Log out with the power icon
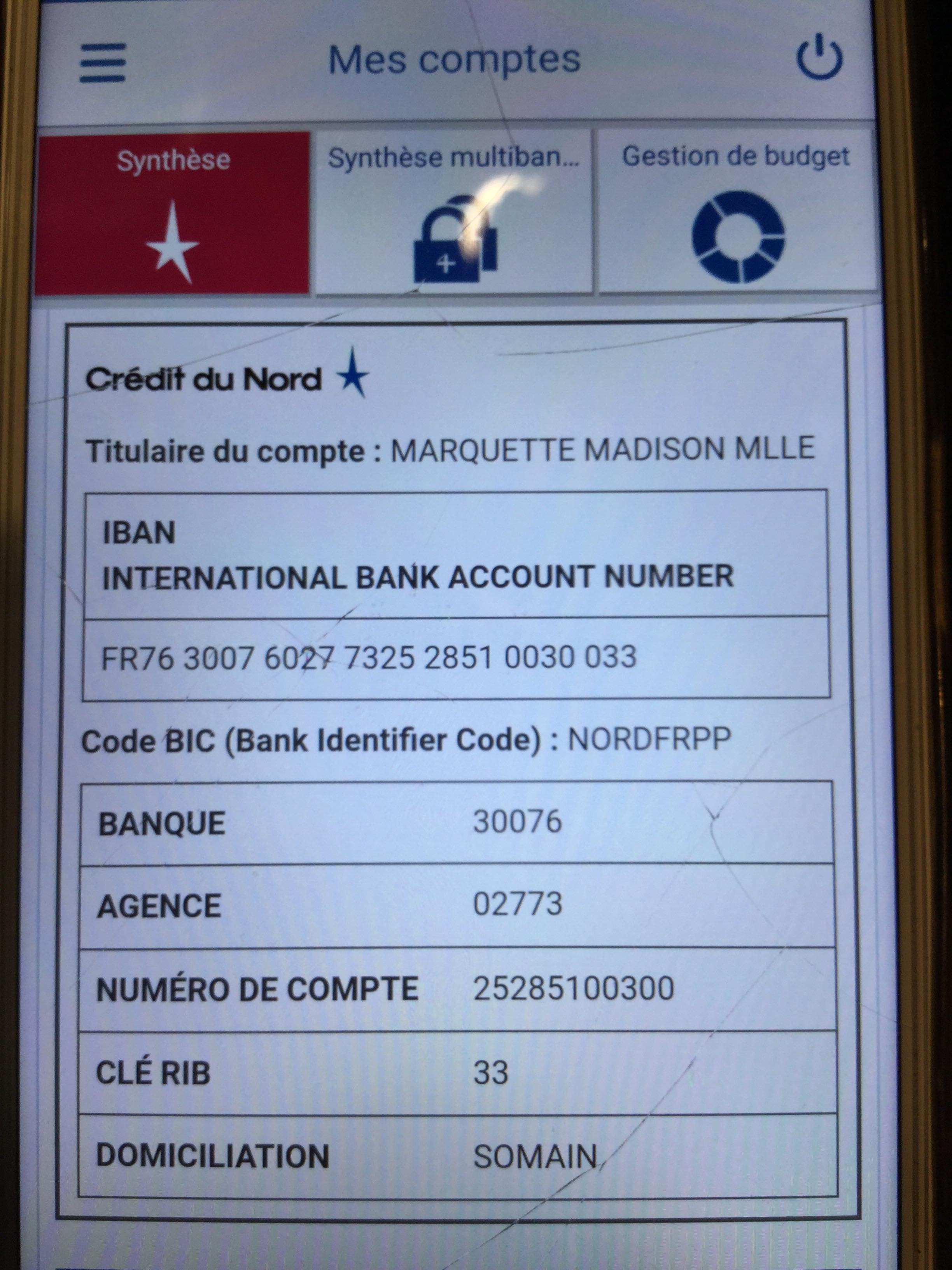The image size is (952, 1270). 819,58
